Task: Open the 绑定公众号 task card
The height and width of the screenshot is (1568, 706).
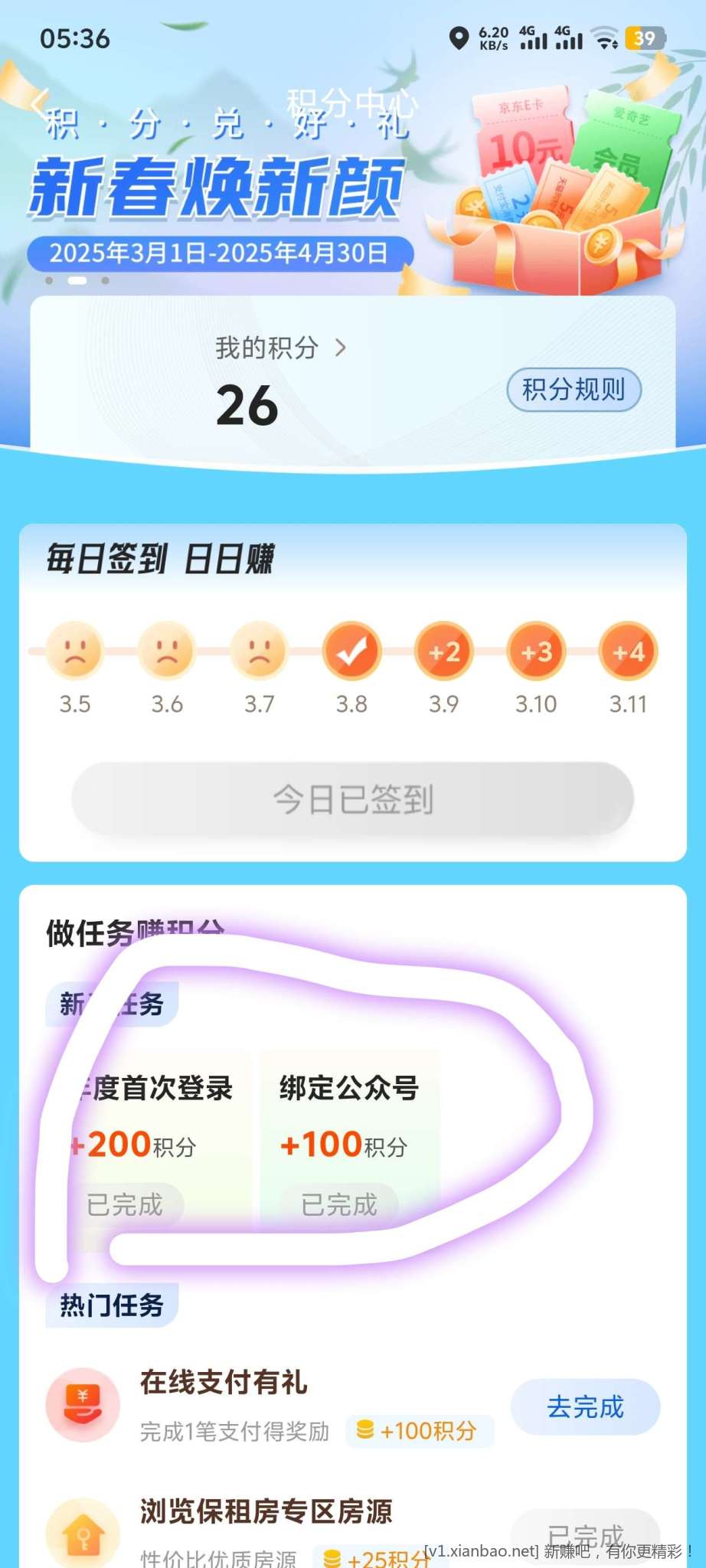Action: pos(349,1141)
